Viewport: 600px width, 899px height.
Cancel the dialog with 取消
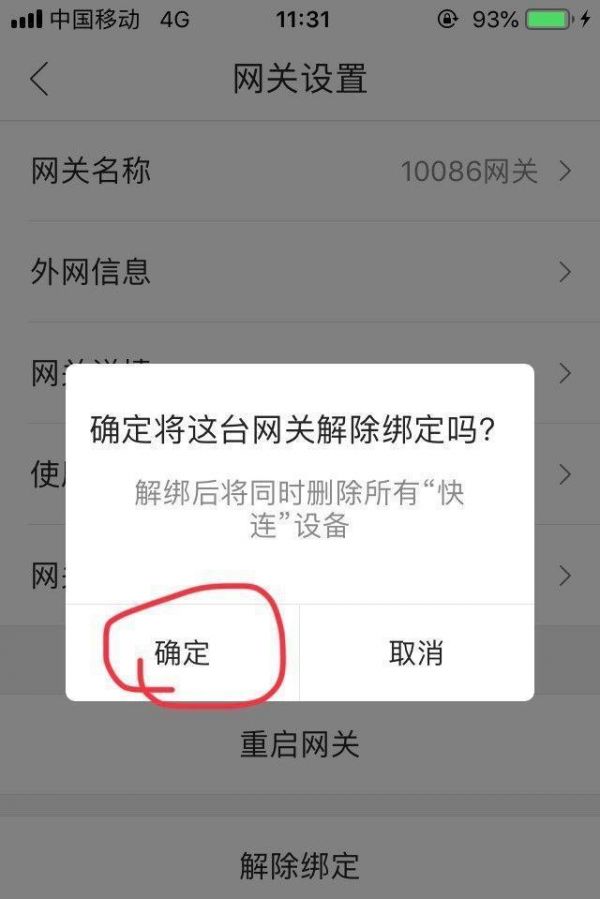point(416,652)
